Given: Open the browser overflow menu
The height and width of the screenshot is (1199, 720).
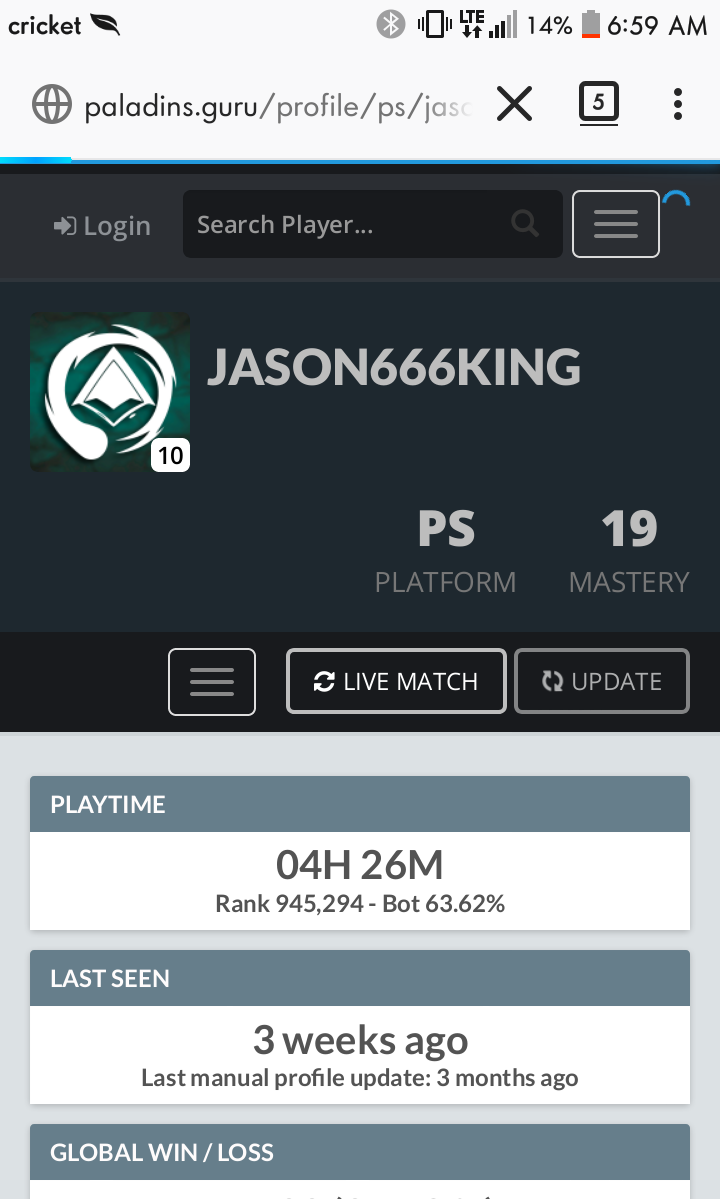Looking at the screenshot, I should coord(677,104).
